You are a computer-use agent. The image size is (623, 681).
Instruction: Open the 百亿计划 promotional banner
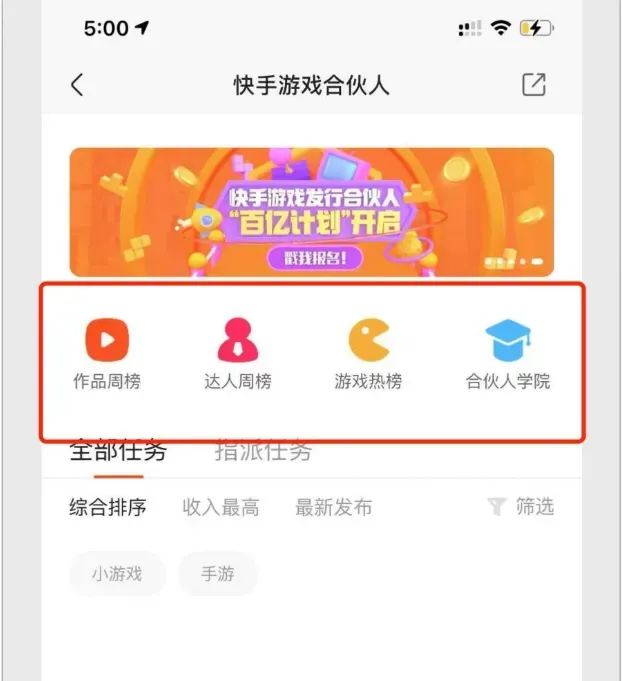click(311, 212)
